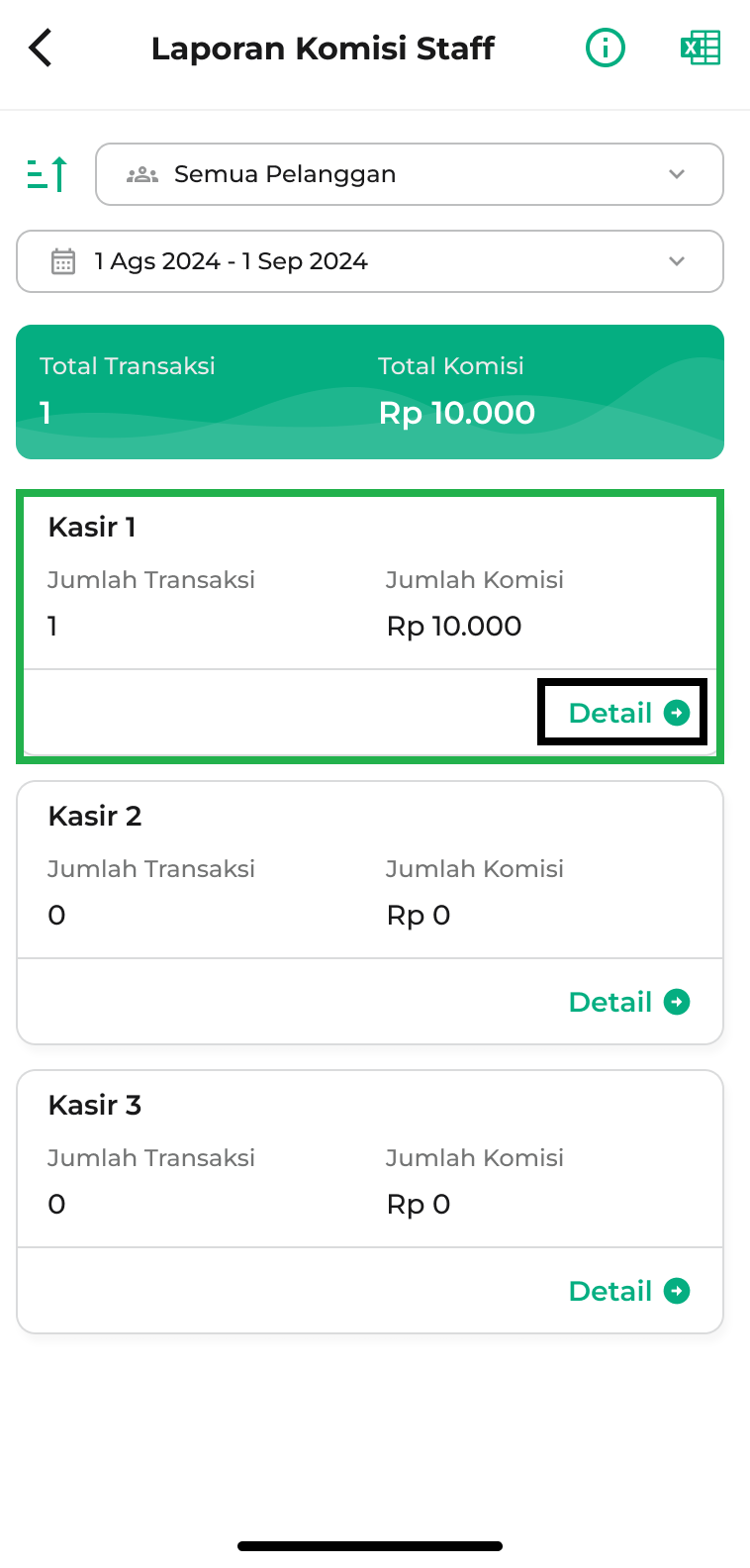This screenshot has width=750, height=1568.
Task: Export the report to Excel
Action: pyautogui.click(x=701, y=48)
